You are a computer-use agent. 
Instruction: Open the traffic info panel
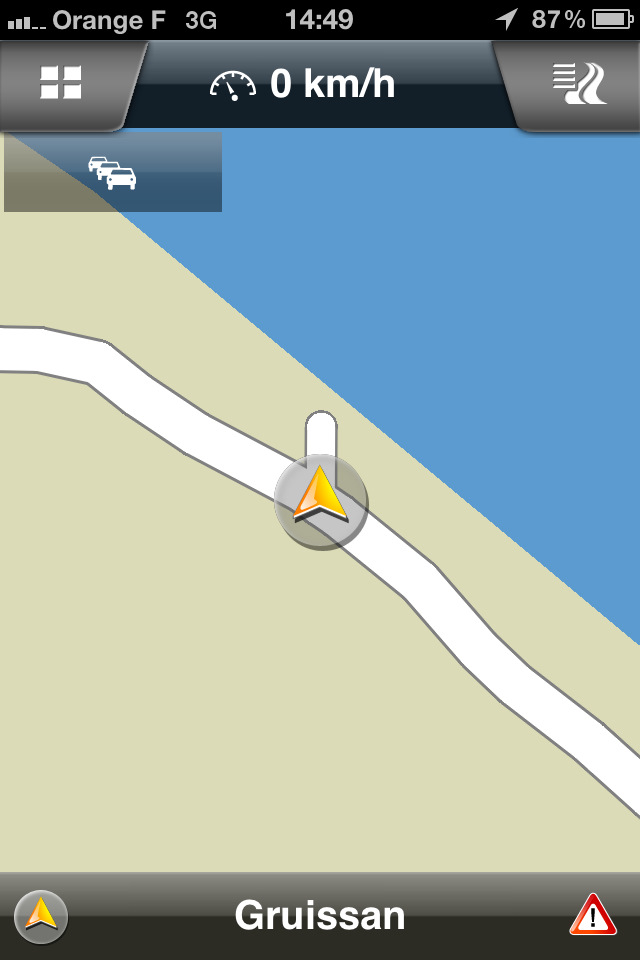pyautogui.click(x=112, y=172)
